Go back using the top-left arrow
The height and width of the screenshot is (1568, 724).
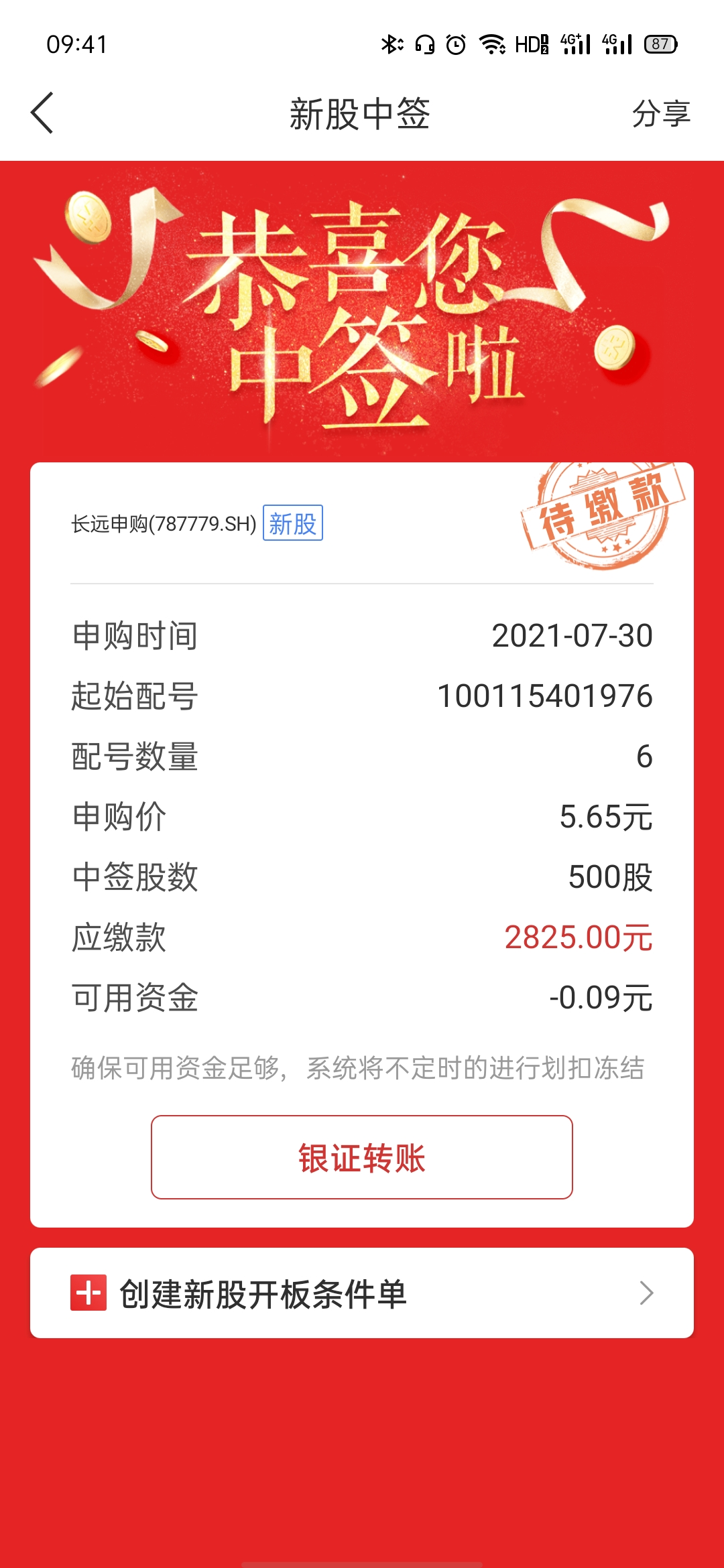[42, 113]
